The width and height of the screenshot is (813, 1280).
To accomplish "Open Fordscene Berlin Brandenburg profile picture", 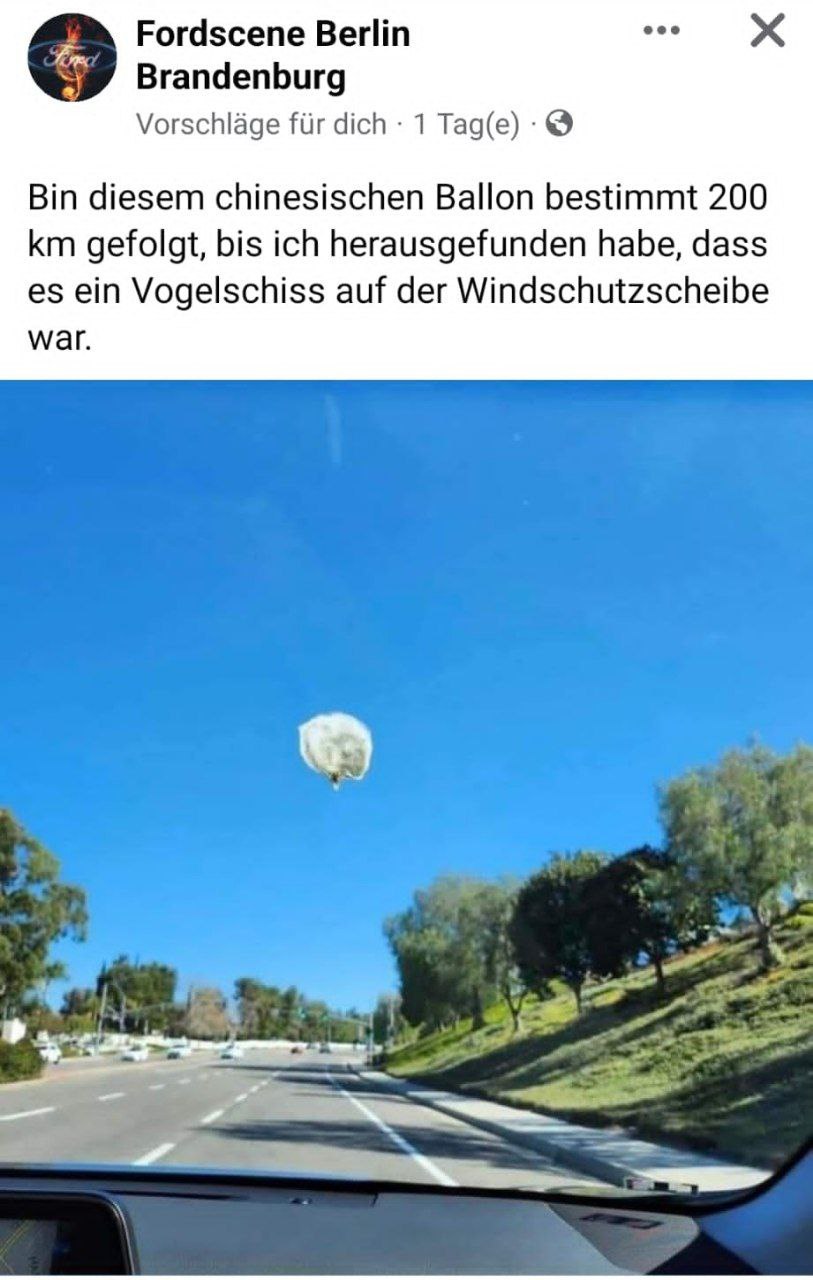I will tap(72, 57).
